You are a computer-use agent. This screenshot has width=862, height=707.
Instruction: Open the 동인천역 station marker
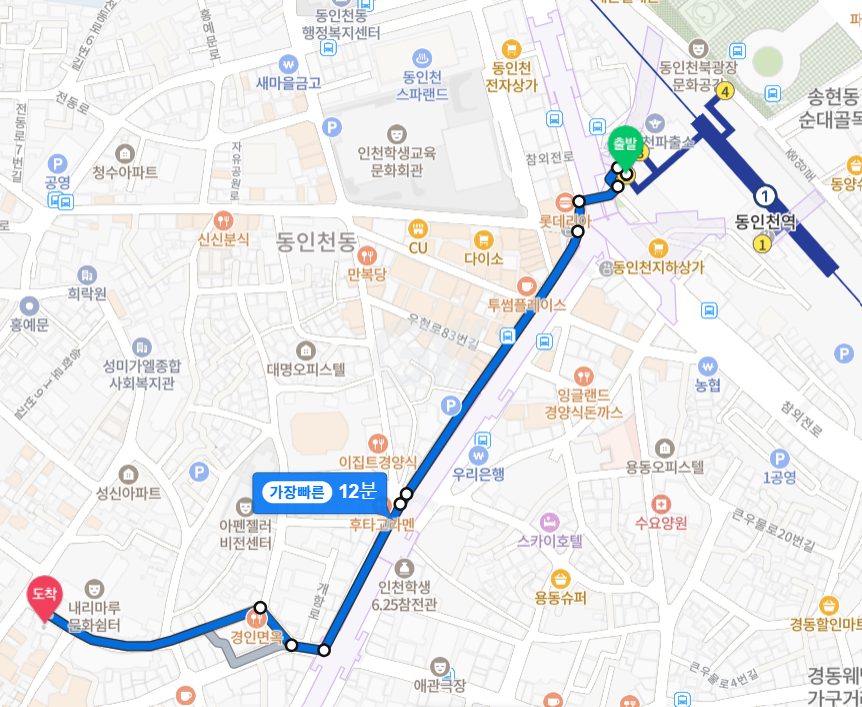point(766,195)
